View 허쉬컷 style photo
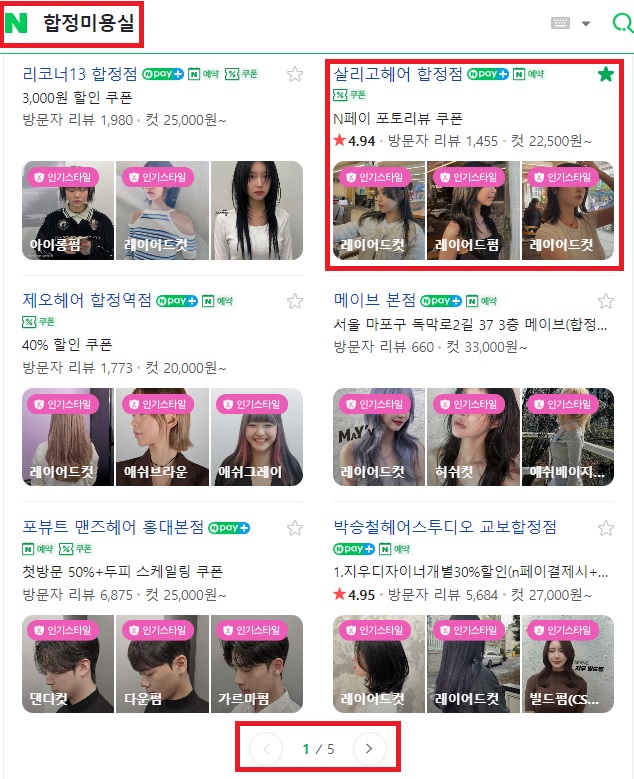This screenshot has height=779, width=634. [x=473, y=438]
